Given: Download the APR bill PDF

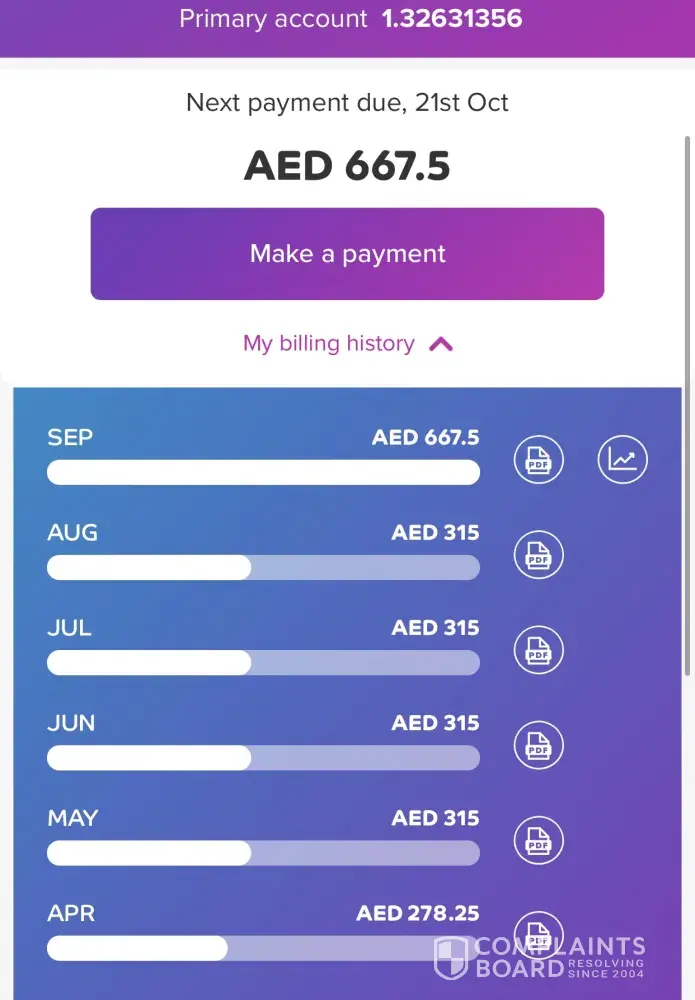Looking at the screenshot, I should 539,934.
